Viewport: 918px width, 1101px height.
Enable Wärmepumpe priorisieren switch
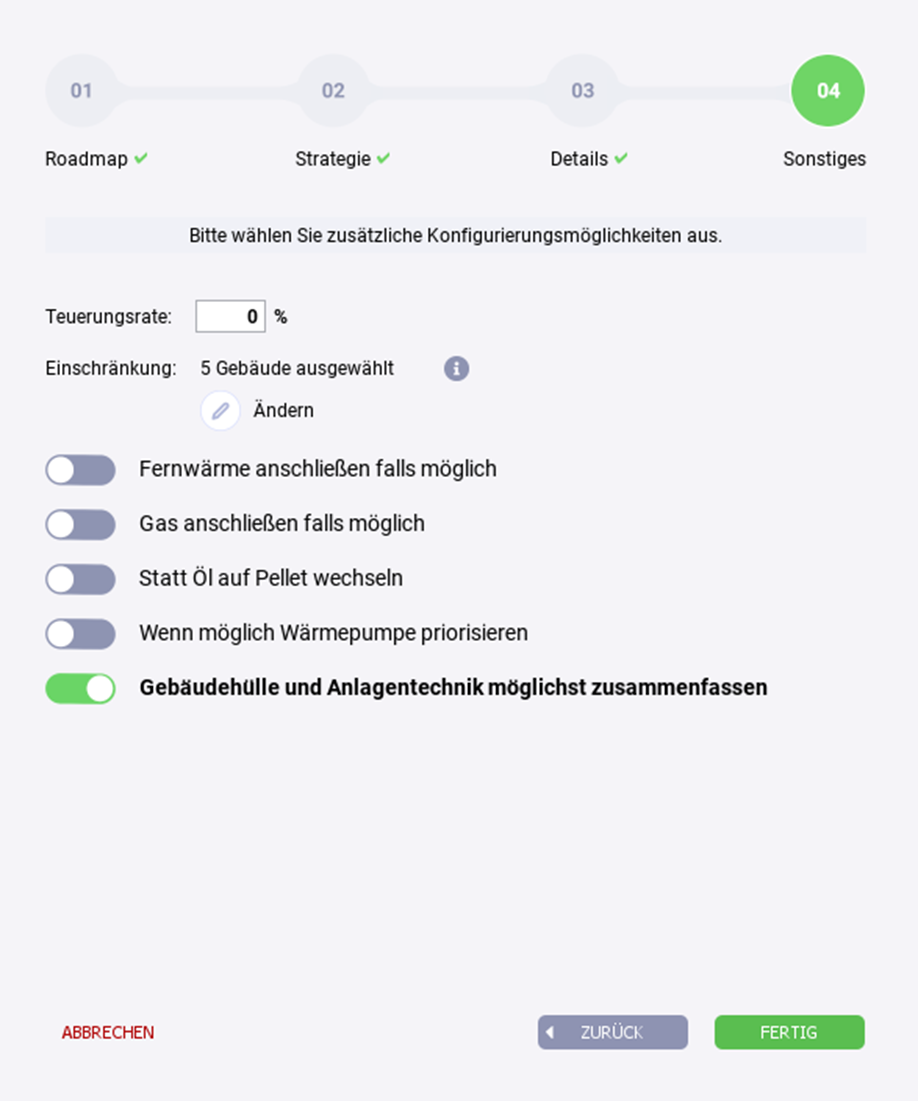(80, 634)
